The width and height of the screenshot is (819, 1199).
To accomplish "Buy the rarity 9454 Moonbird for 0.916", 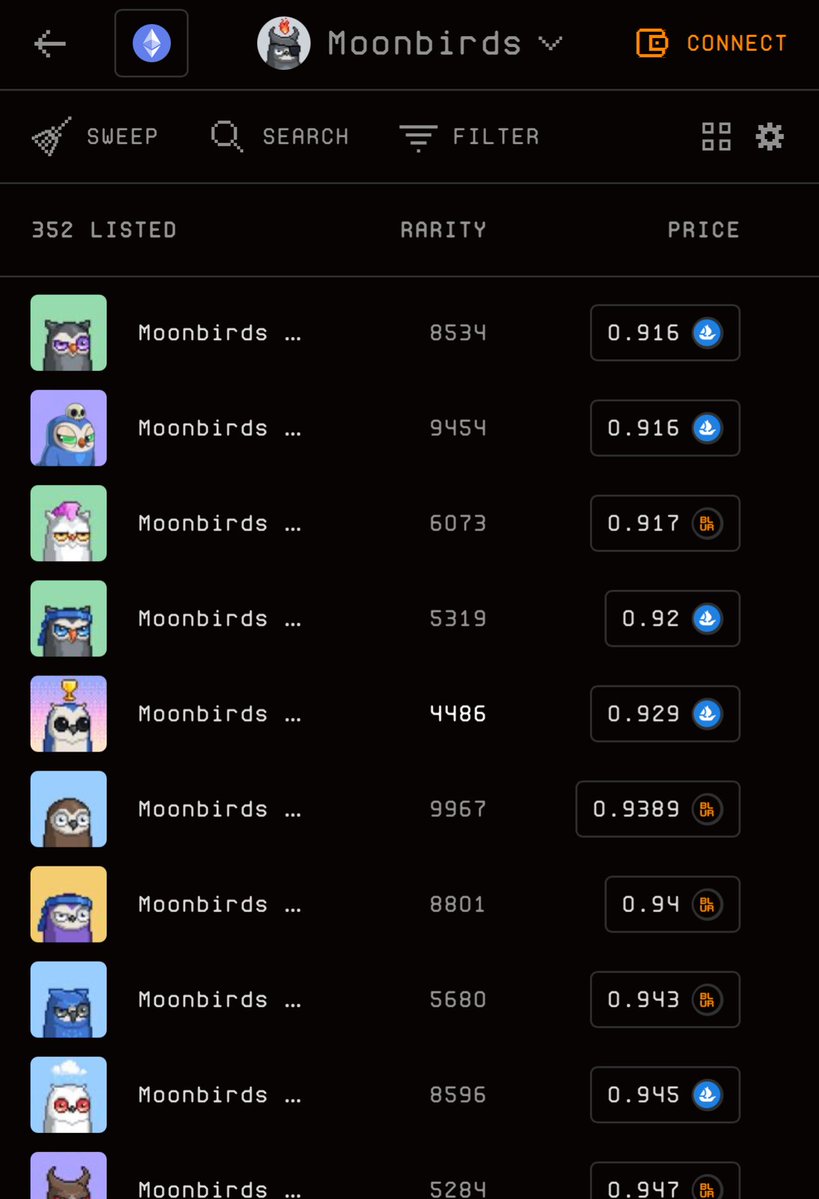I will (665, 428).
